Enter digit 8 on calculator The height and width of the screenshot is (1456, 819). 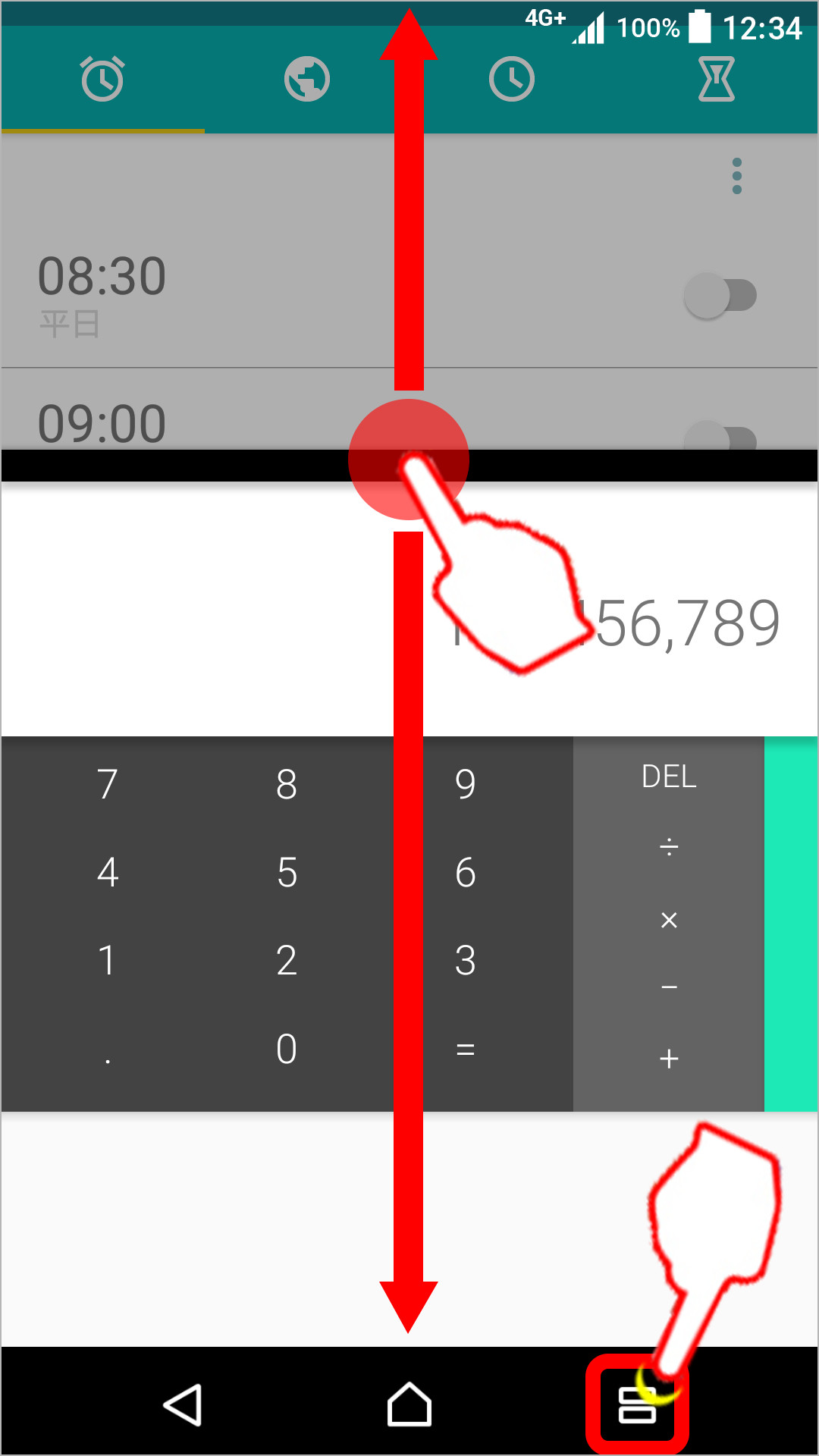coord(287,784)
